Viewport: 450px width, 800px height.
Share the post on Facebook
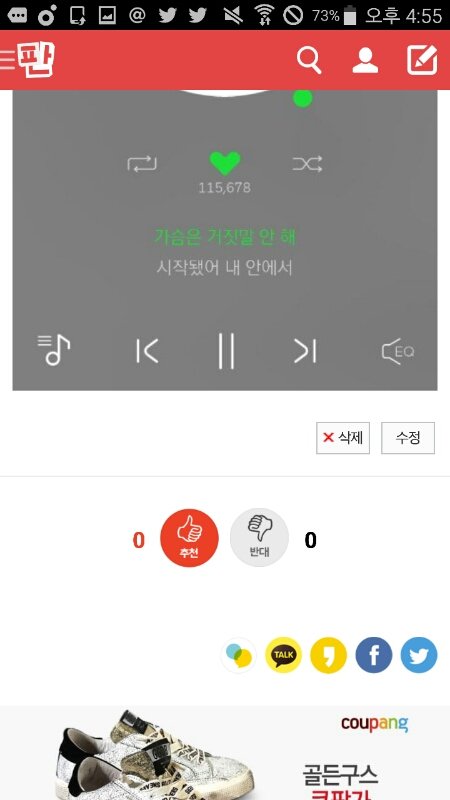373,655
